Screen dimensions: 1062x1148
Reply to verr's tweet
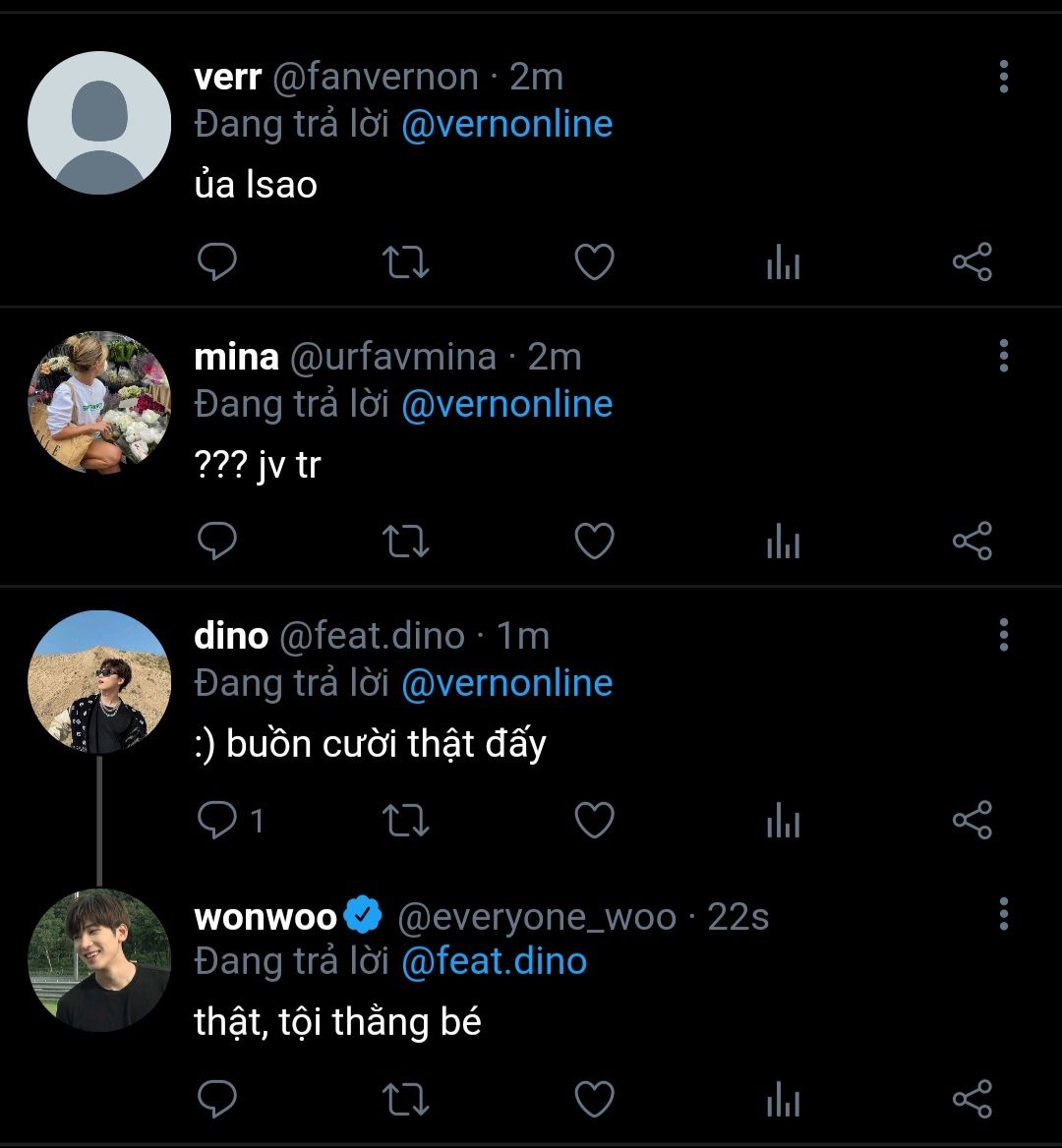coord(217,262)
